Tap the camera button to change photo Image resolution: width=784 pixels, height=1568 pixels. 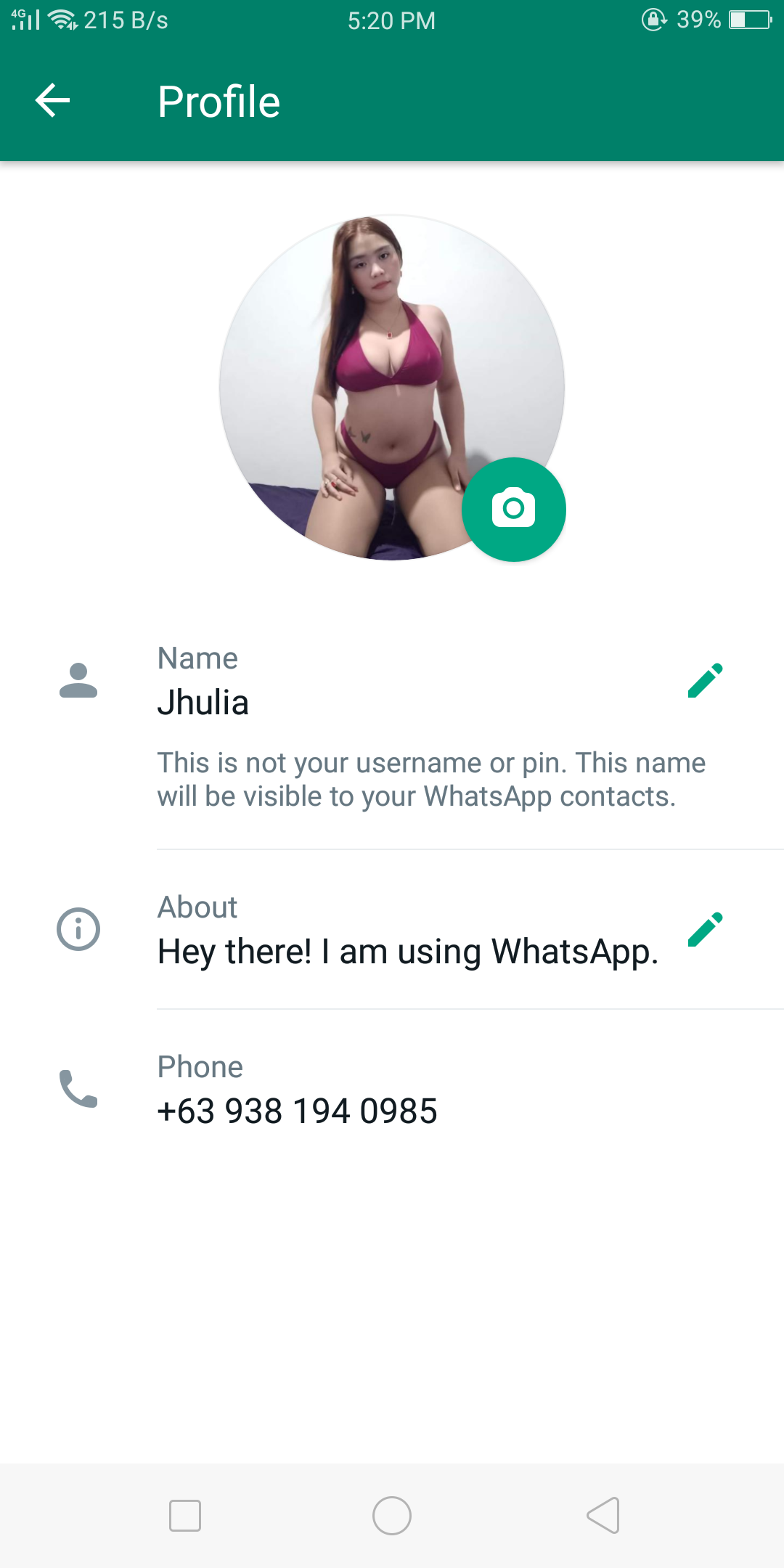tap(514, 509)
